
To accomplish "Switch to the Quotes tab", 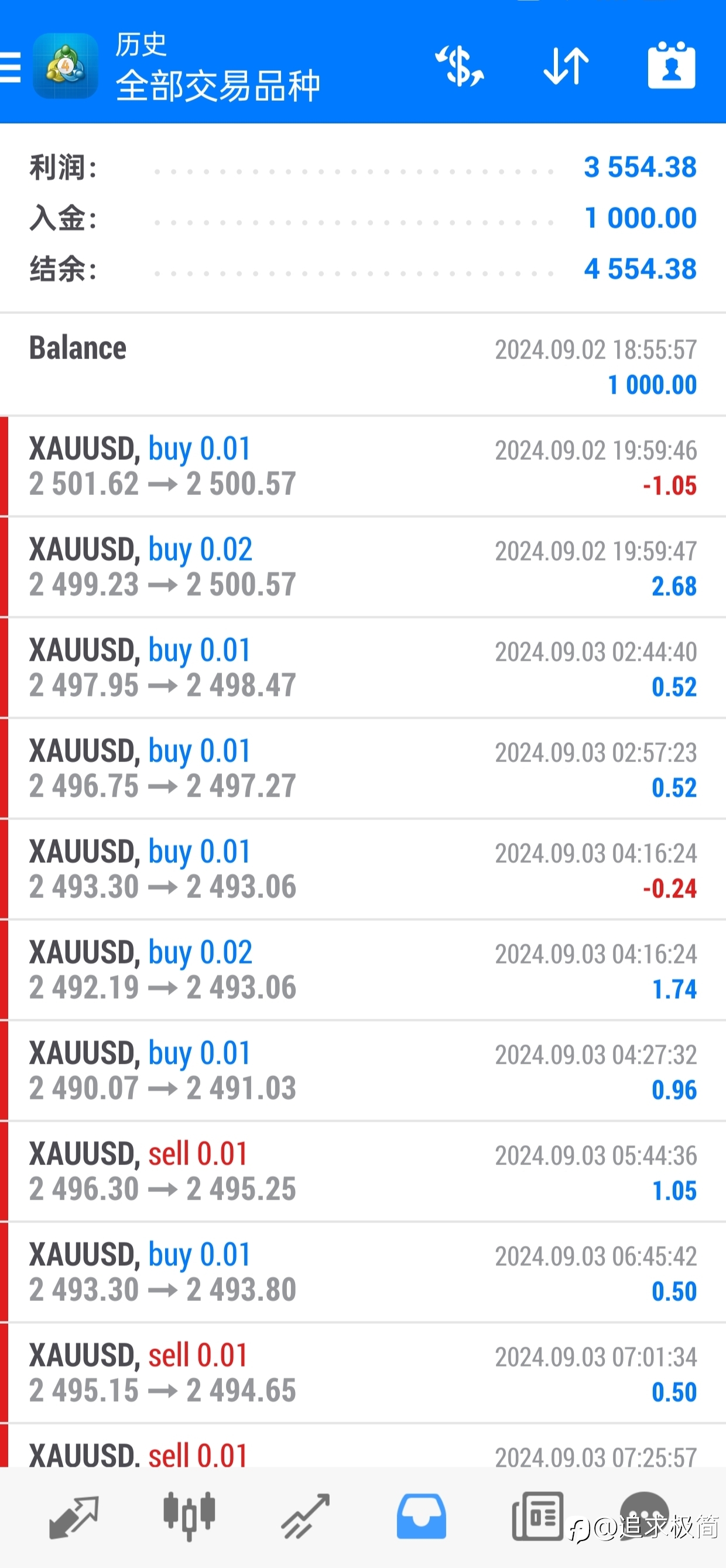I will coord(74,1516).
